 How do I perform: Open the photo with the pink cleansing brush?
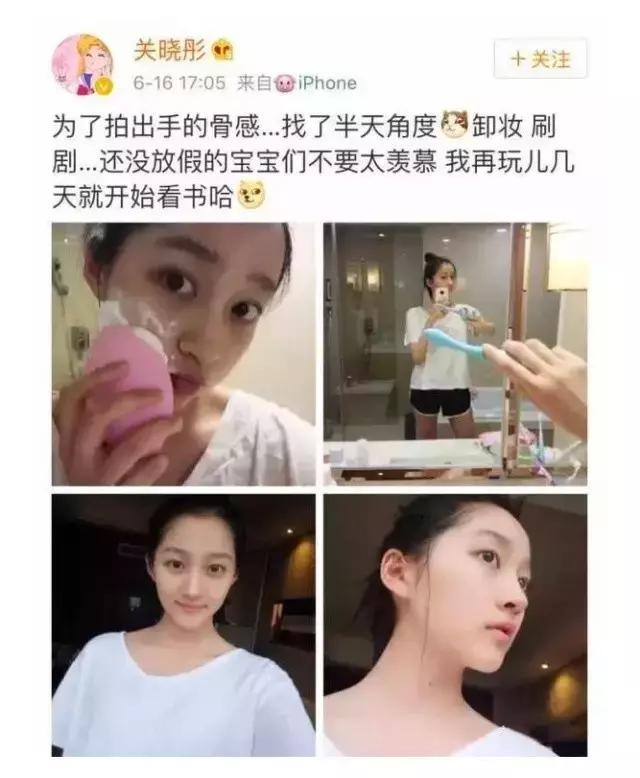point(183,354)
